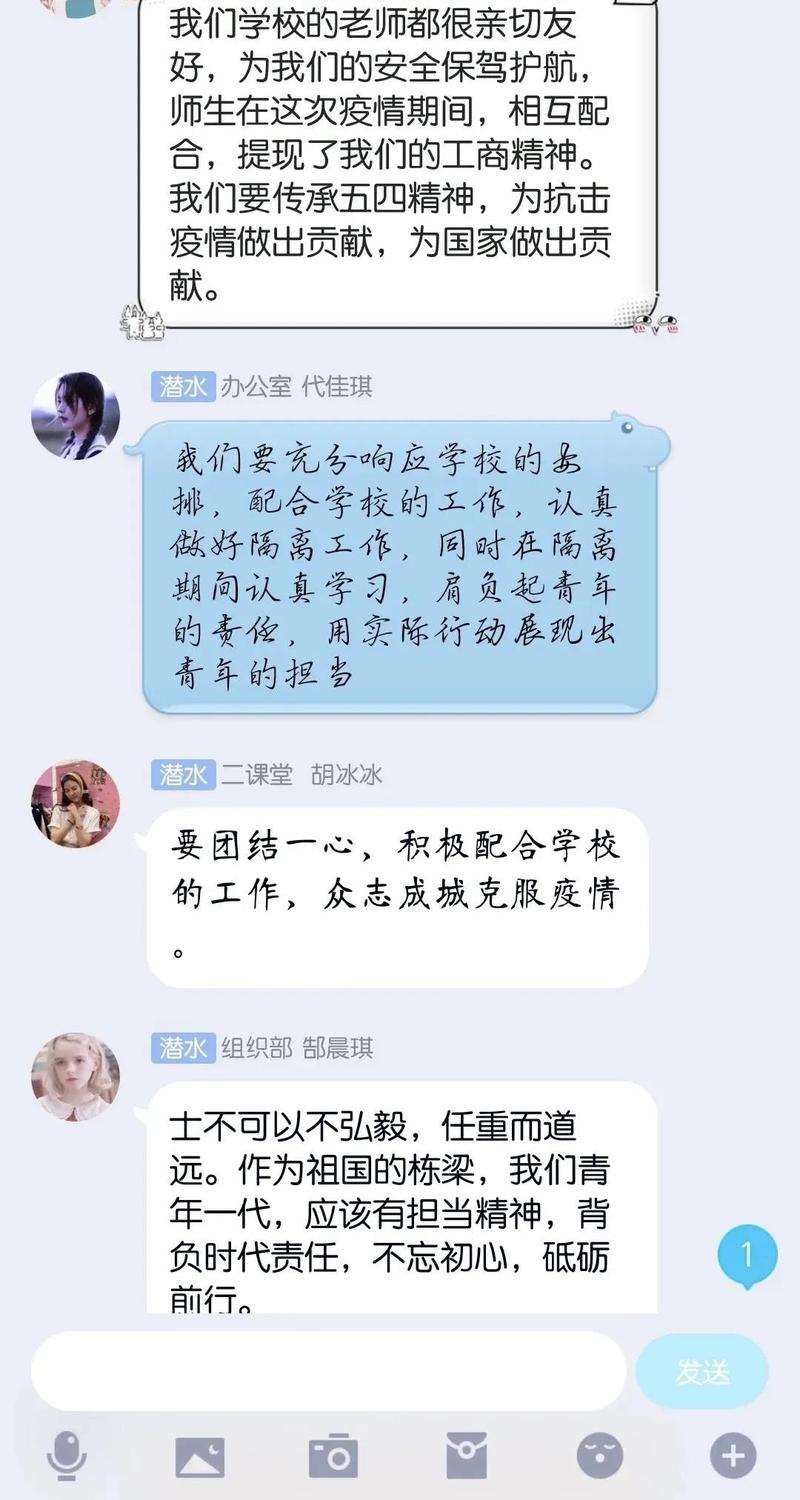Open 郜晨琪's profile avatar
Image resolution: width=800 pixels, height=1500 pixels.
click(x=76, y=1077)
